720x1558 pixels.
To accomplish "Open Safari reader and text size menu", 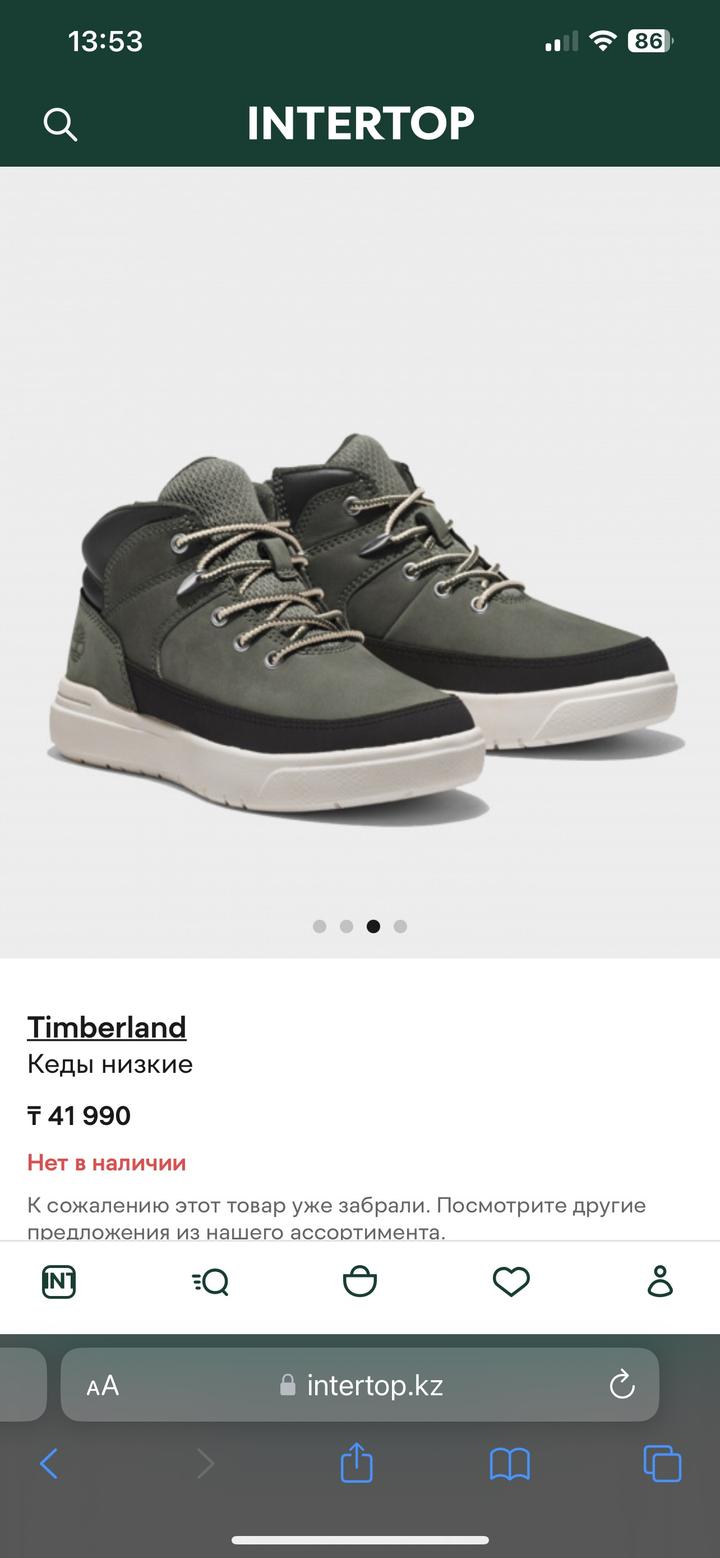I will (103, 1385).
